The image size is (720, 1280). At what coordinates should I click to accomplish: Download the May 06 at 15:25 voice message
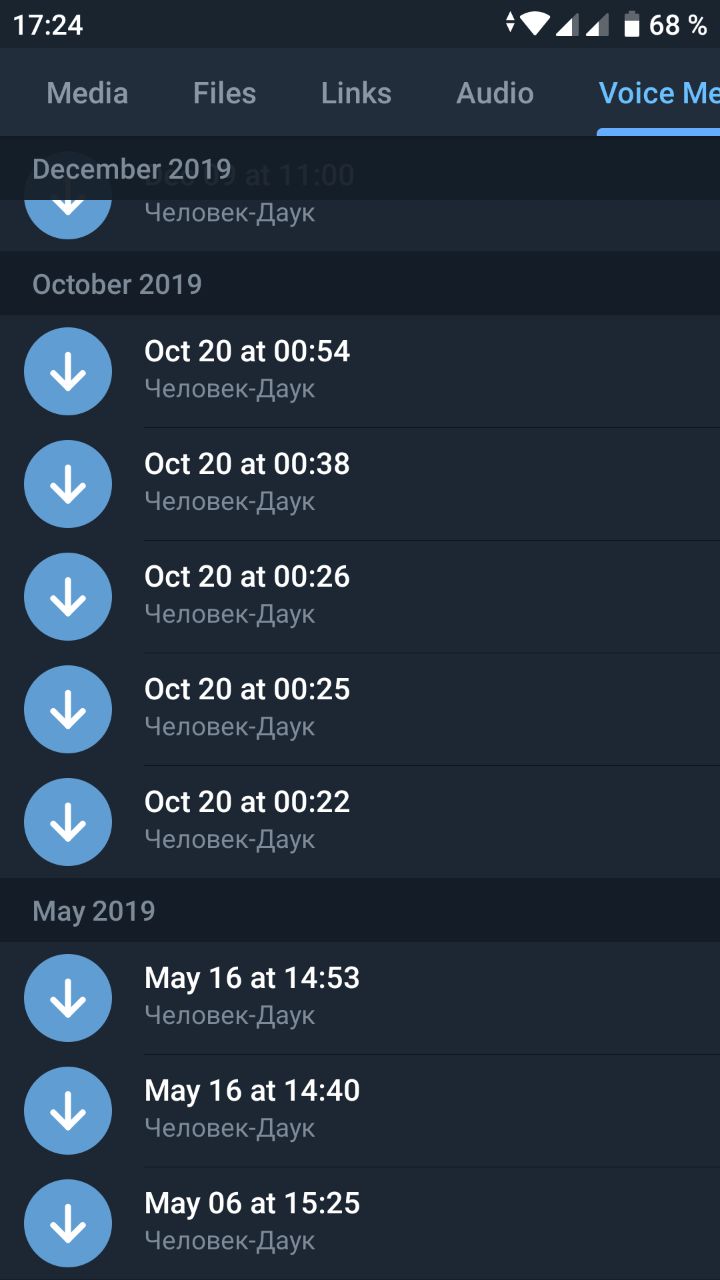68,1223
